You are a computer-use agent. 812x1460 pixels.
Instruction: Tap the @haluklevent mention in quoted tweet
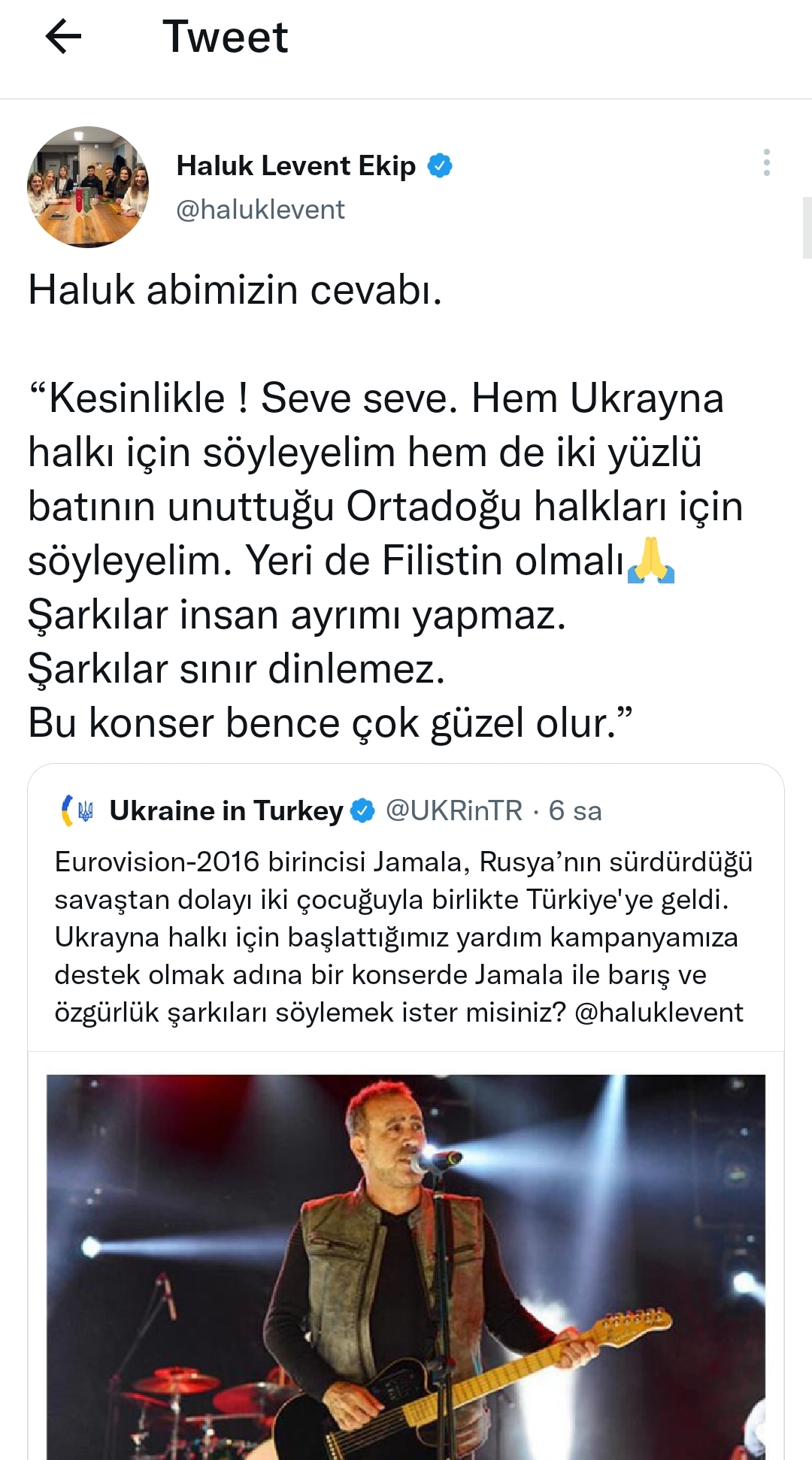click(x=659, y=1013)
